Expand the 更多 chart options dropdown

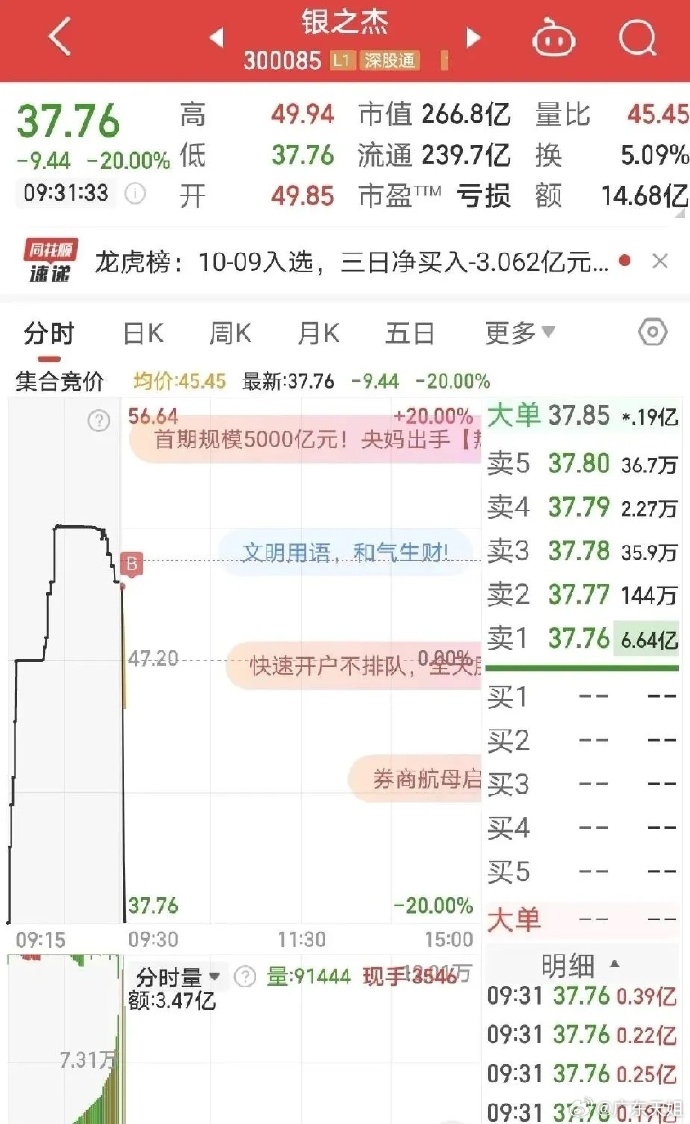tap(519, 333)
